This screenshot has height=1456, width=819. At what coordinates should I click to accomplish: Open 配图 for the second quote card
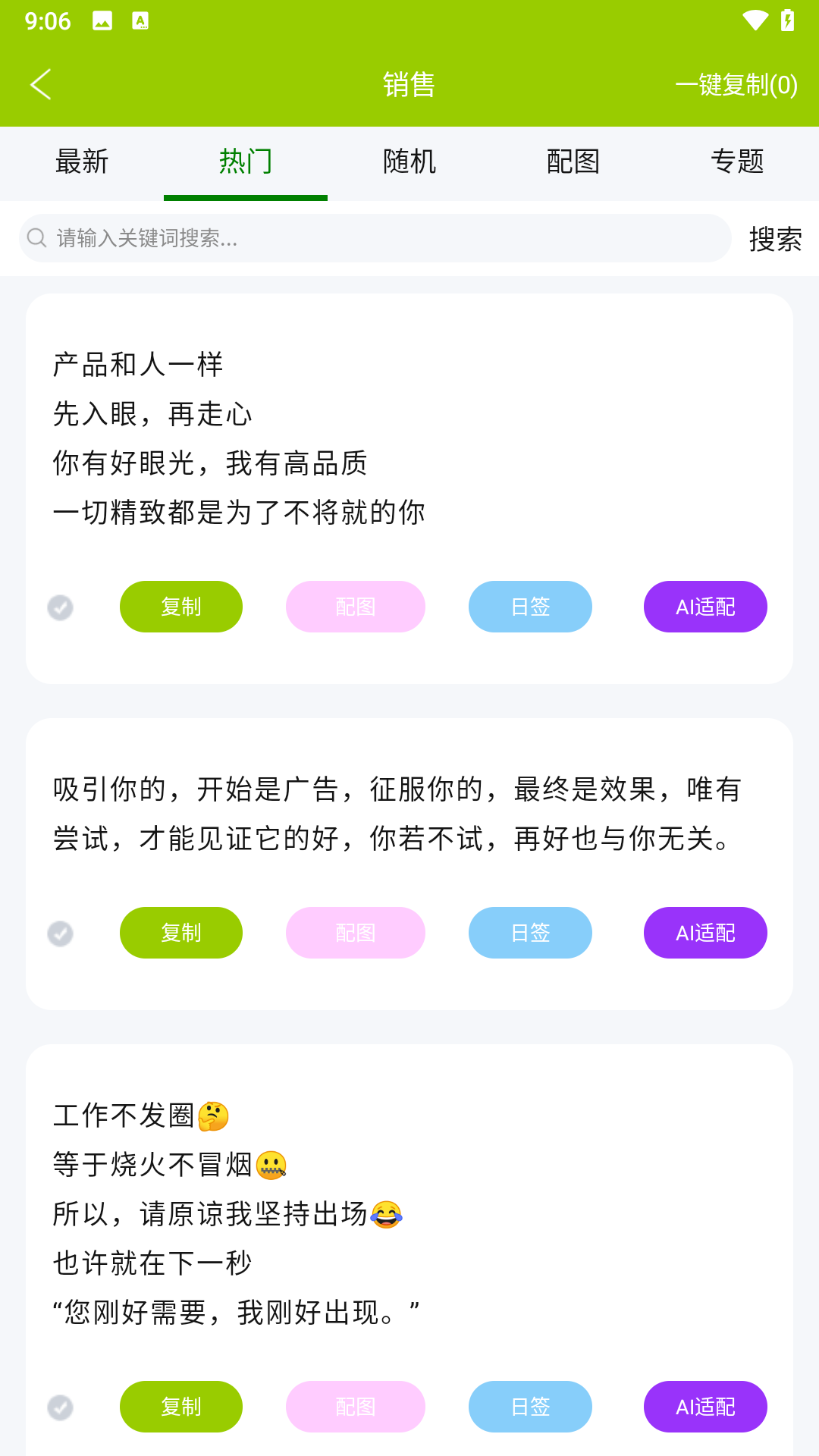355,933
